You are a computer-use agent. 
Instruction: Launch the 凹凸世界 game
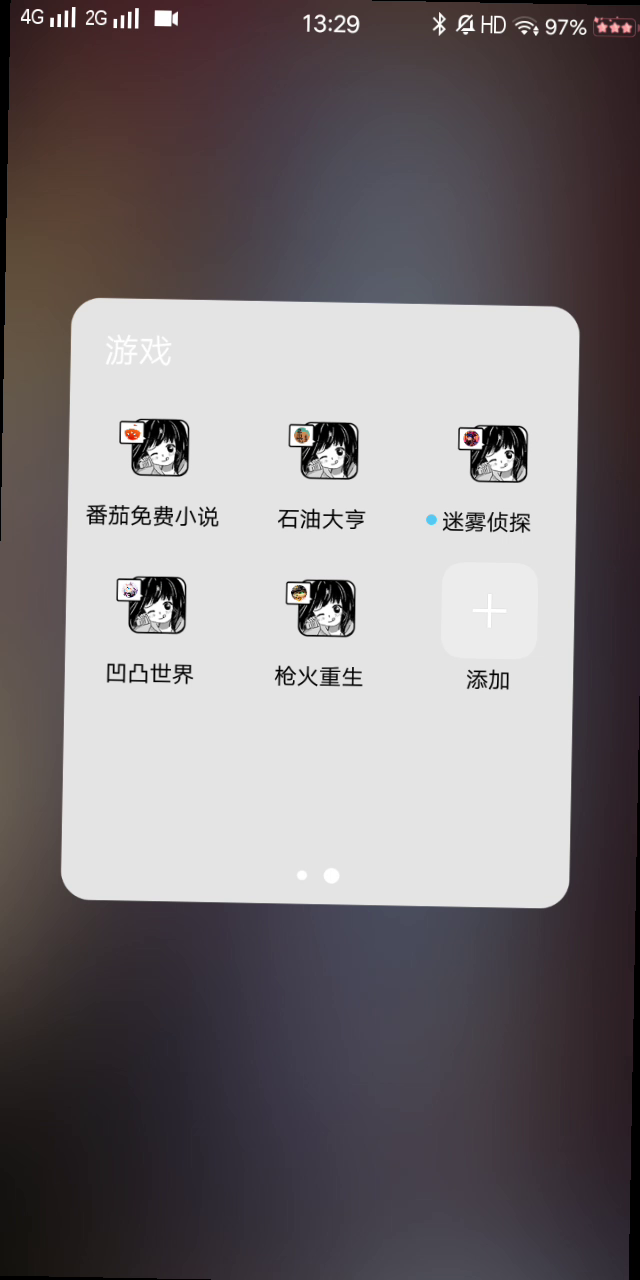click(152, 606)
